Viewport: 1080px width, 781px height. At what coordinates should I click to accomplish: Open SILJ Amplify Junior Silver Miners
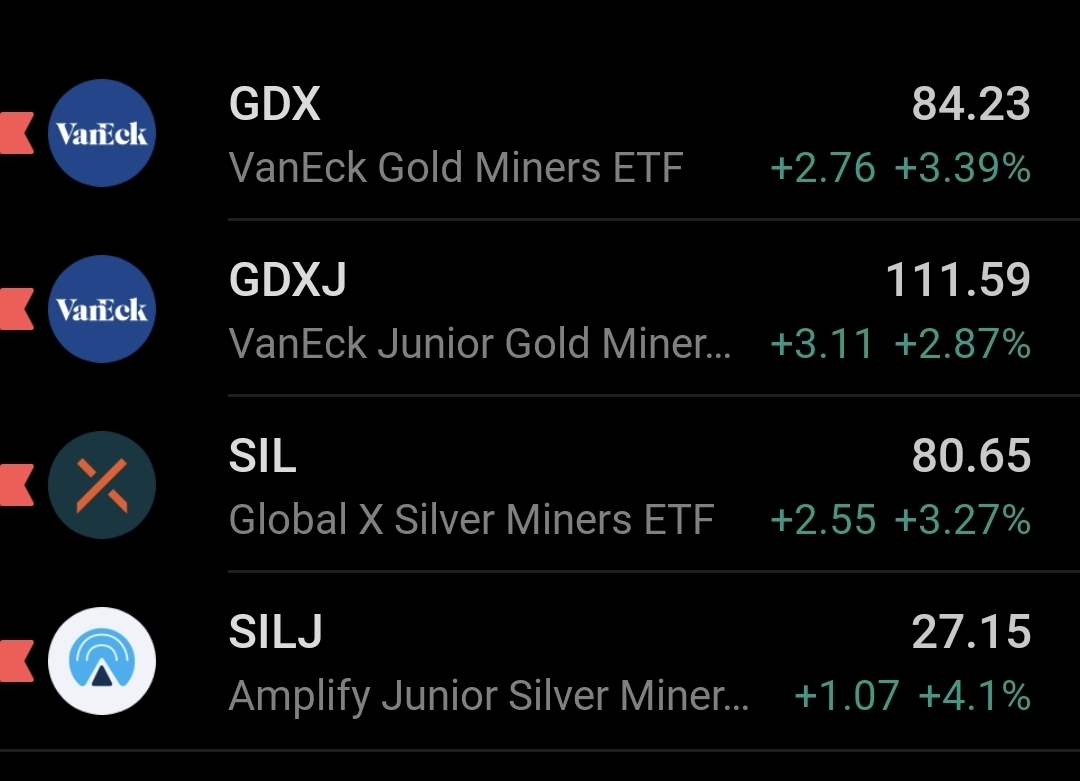(540, 662)
